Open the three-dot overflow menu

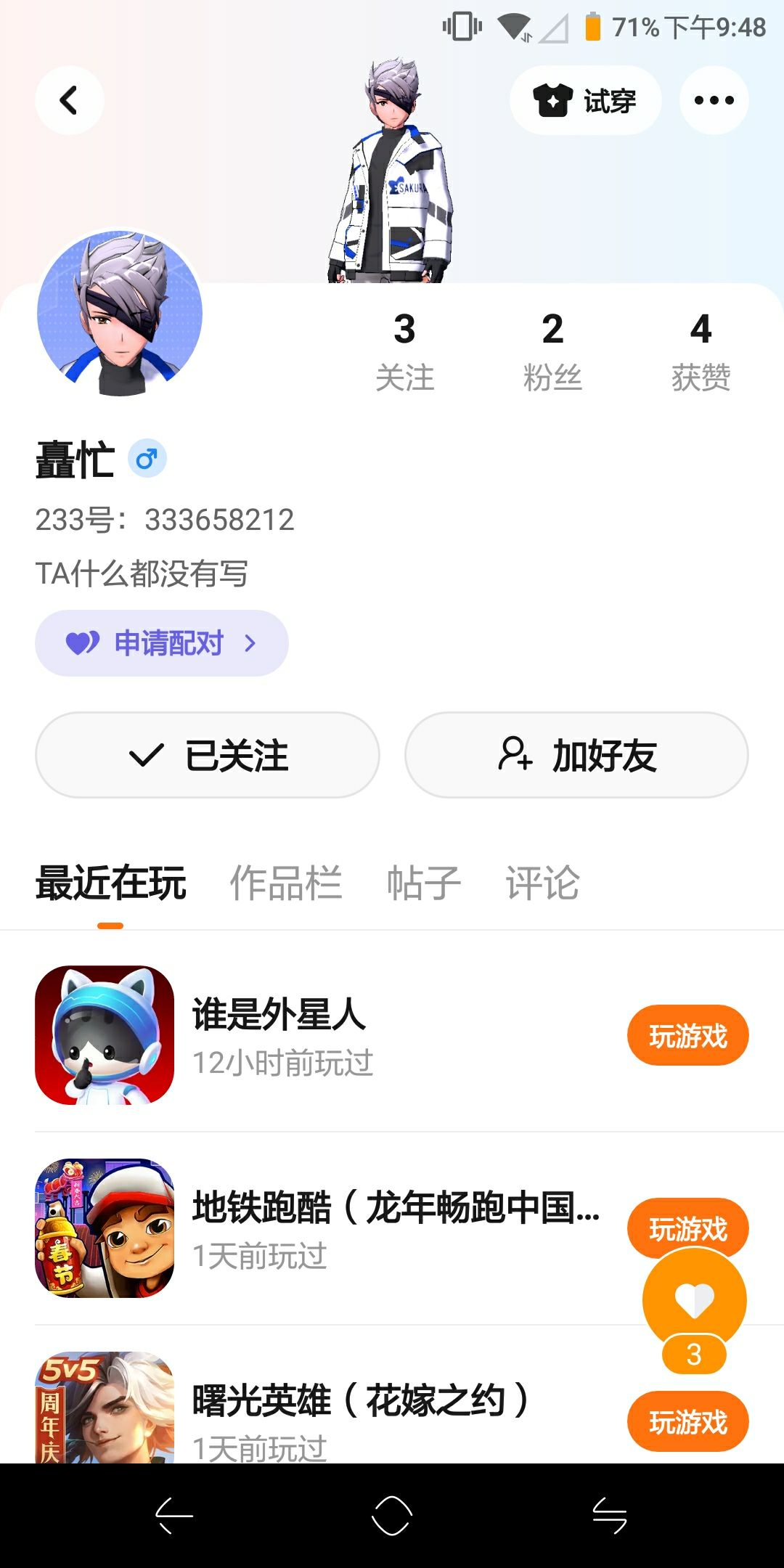pyautogui.click(x=714, y=100)
